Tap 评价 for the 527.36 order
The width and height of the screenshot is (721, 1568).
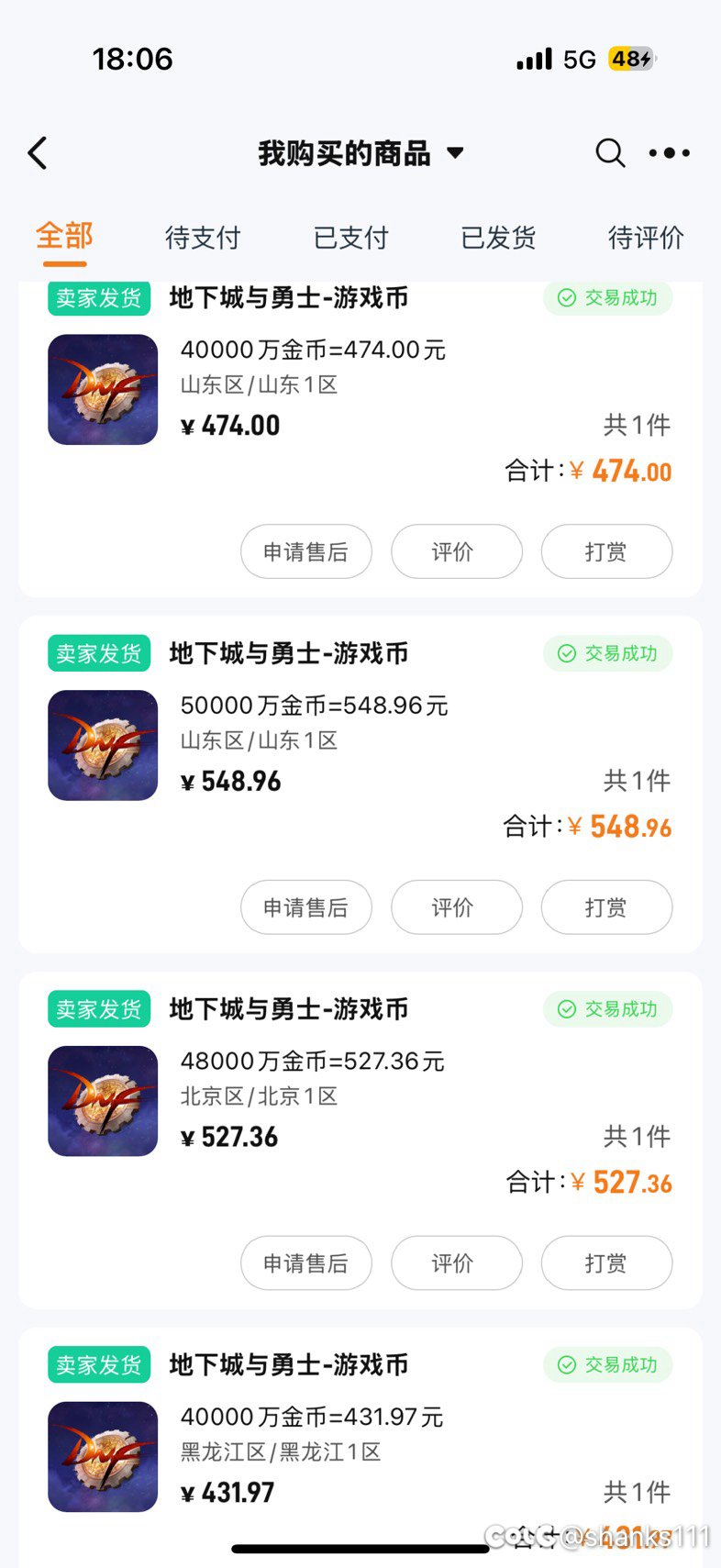coord(456,1263)
